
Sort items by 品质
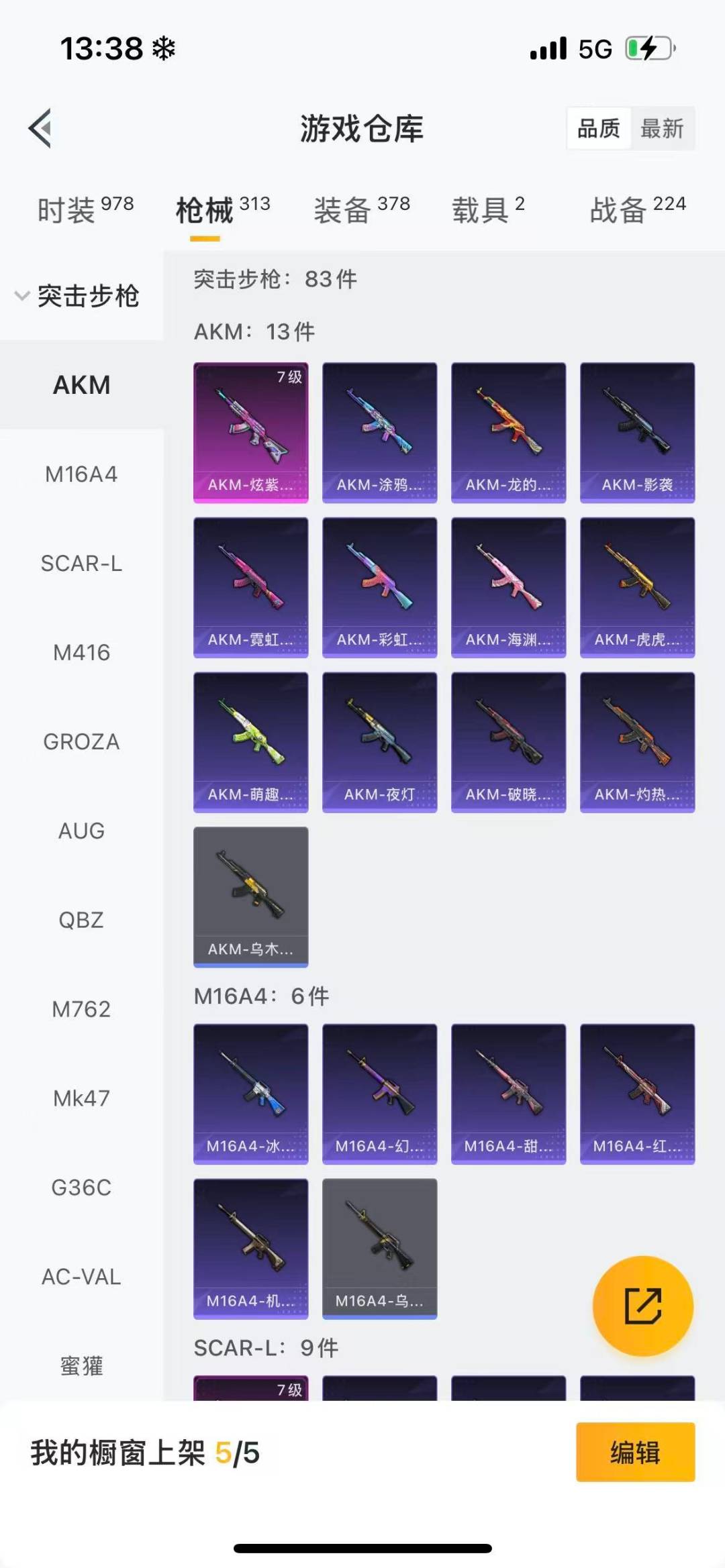pos(599,128)
